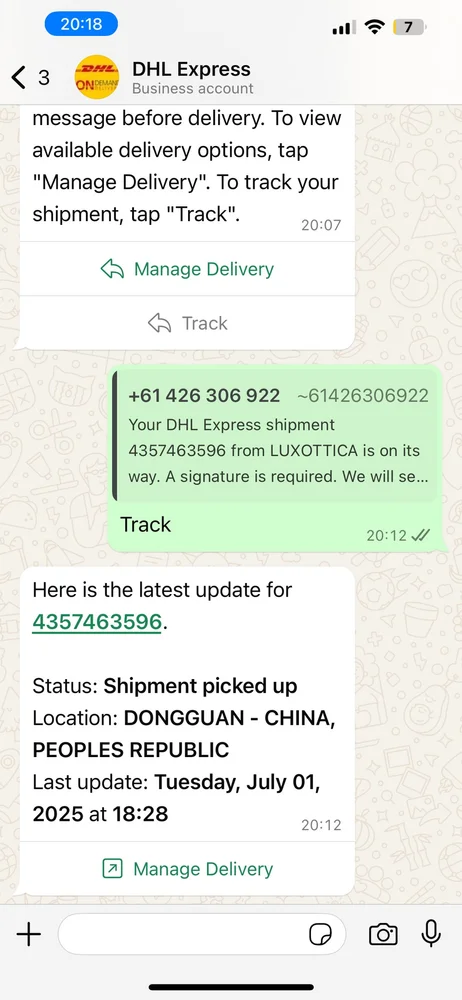Viewport: 462px width, 1000px height.
Task: Open the sticker picker
Action: pyautogui.click(x=320, y=935)
